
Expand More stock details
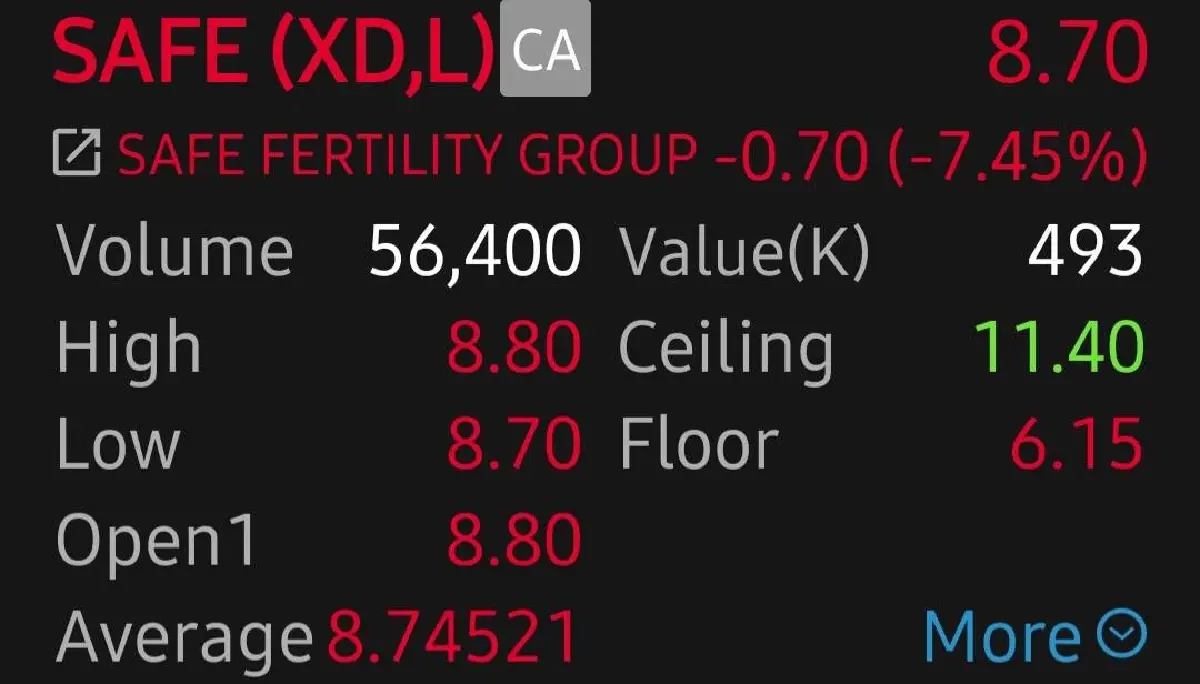1034,634
